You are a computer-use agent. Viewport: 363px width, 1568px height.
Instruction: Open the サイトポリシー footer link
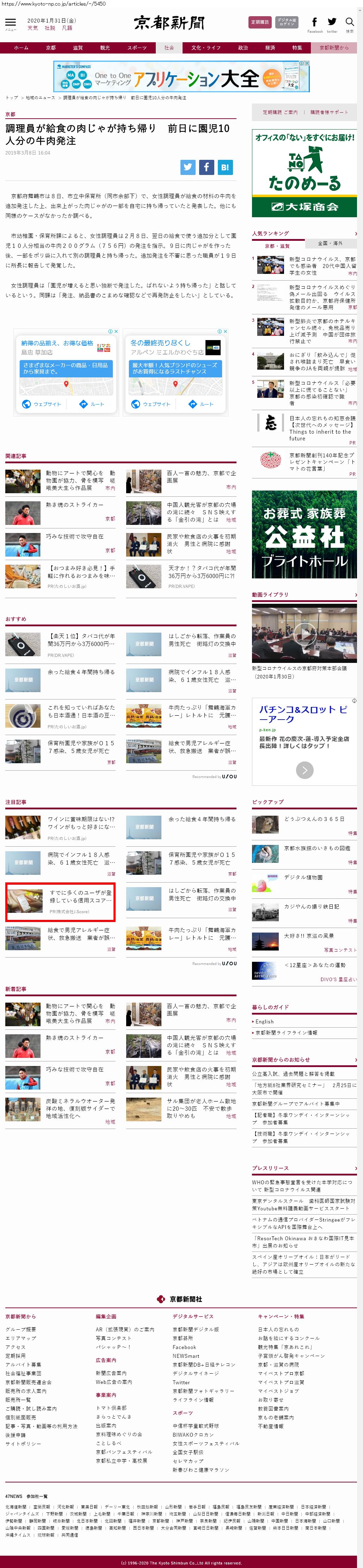coord(23,1444)
